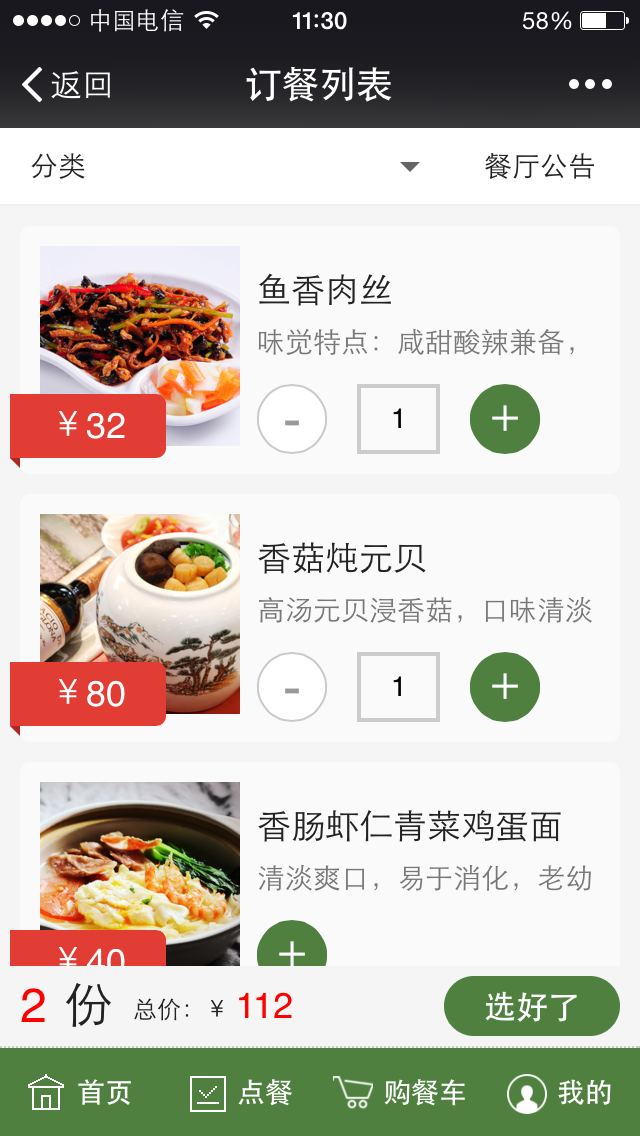The height and width of the screenshot is (1136, 640).
Task: Open the 我的 profile tab
Action: pos(559,1093)
